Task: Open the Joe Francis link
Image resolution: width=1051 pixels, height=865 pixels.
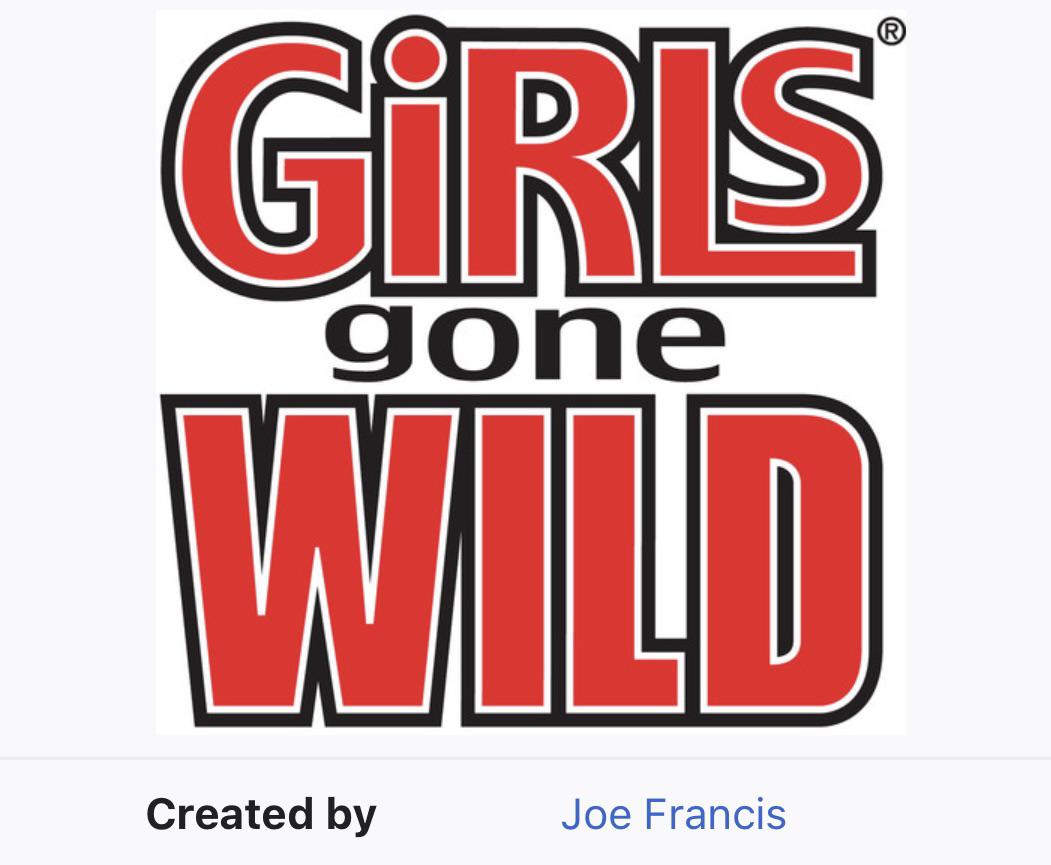Action: coord(673,814)
